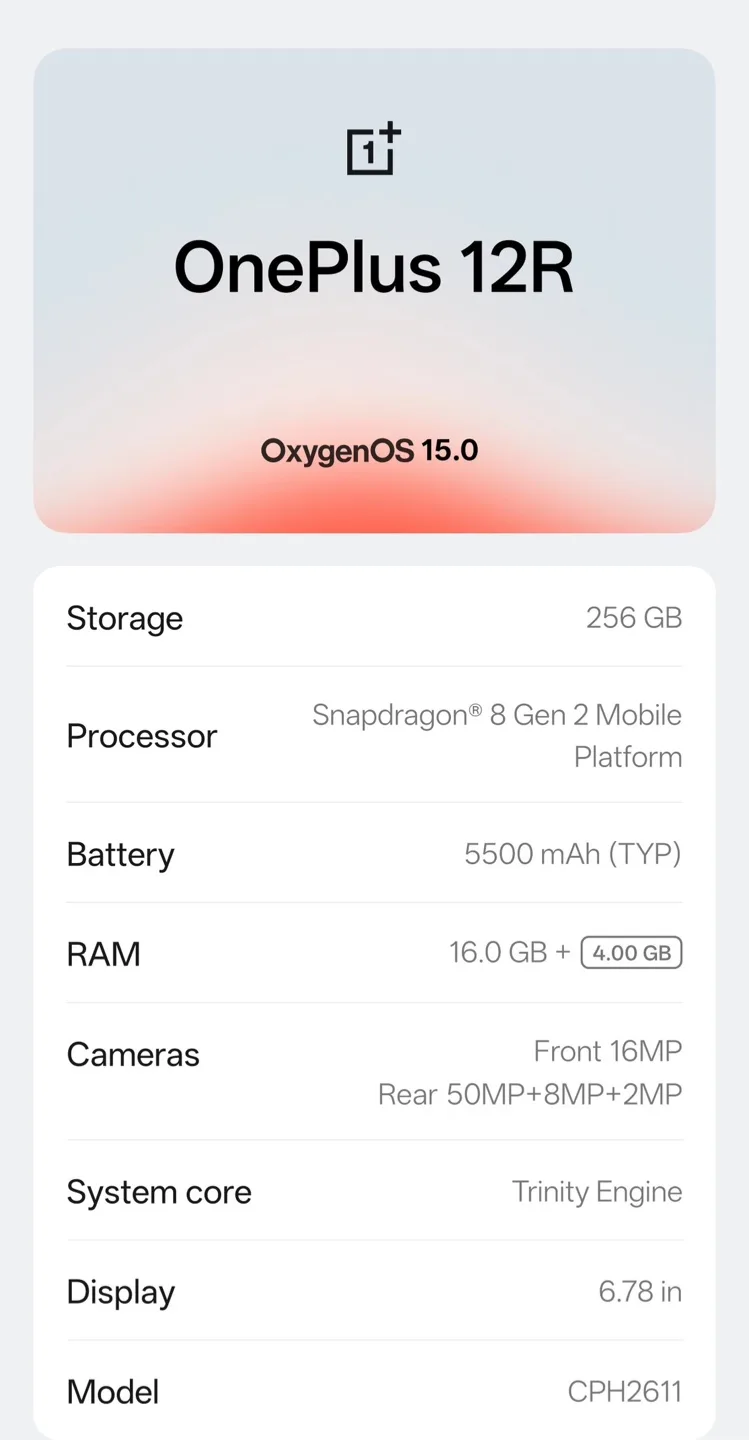
Task: Select the Trinity Engine value
Action: point(596,1191)
